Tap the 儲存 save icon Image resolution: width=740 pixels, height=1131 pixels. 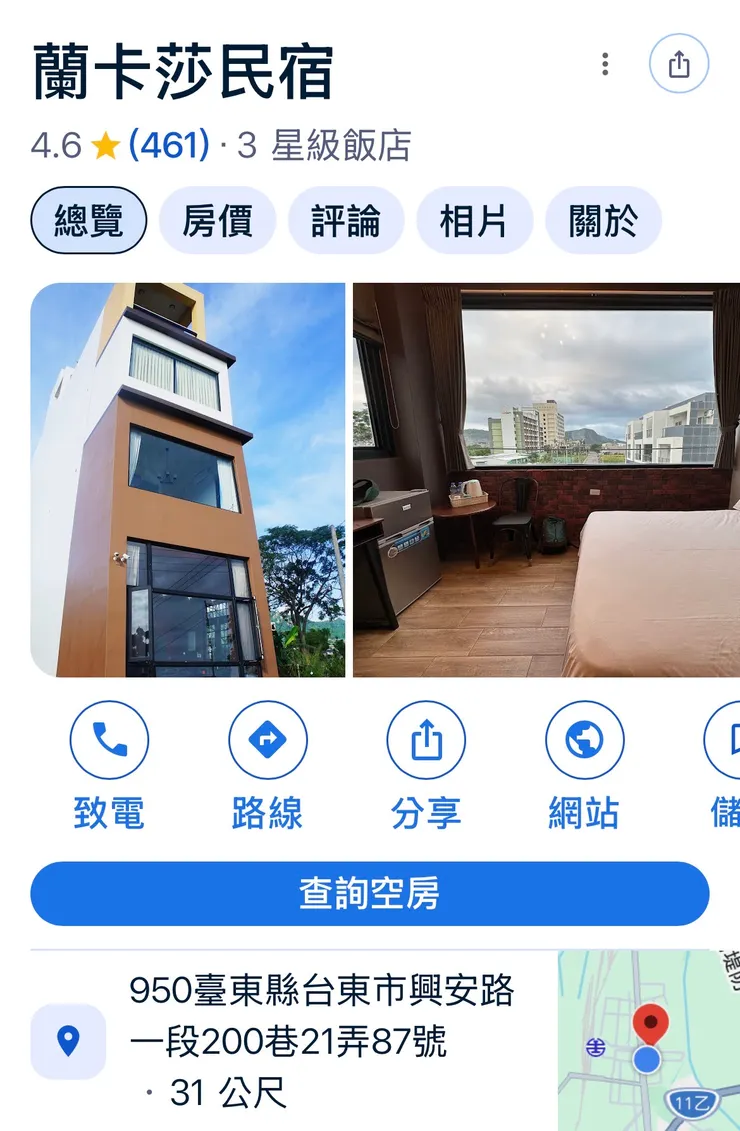click(731, 740)
